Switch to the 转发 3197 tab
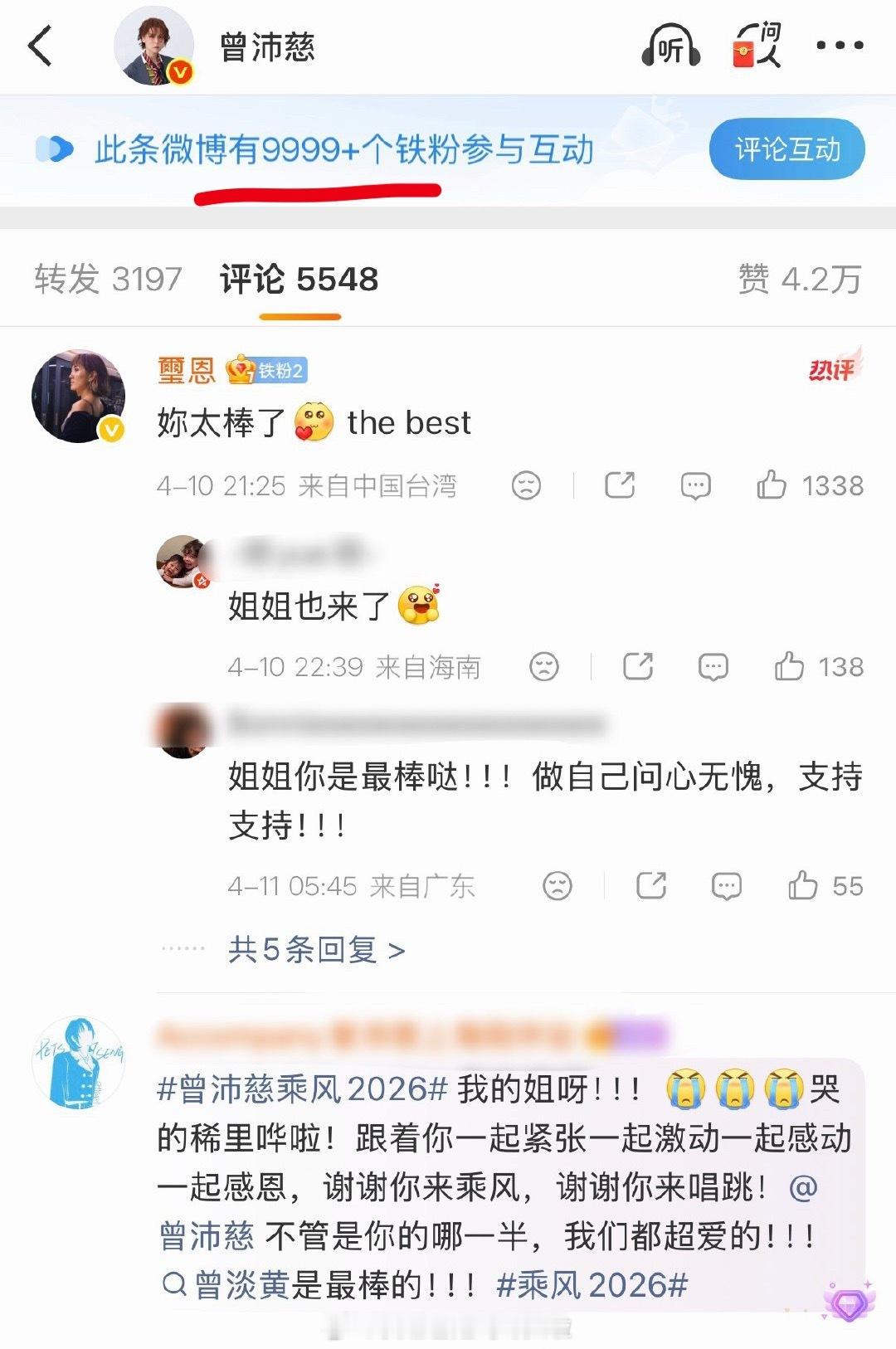The image size is (896, 1349). pos(108,278)
